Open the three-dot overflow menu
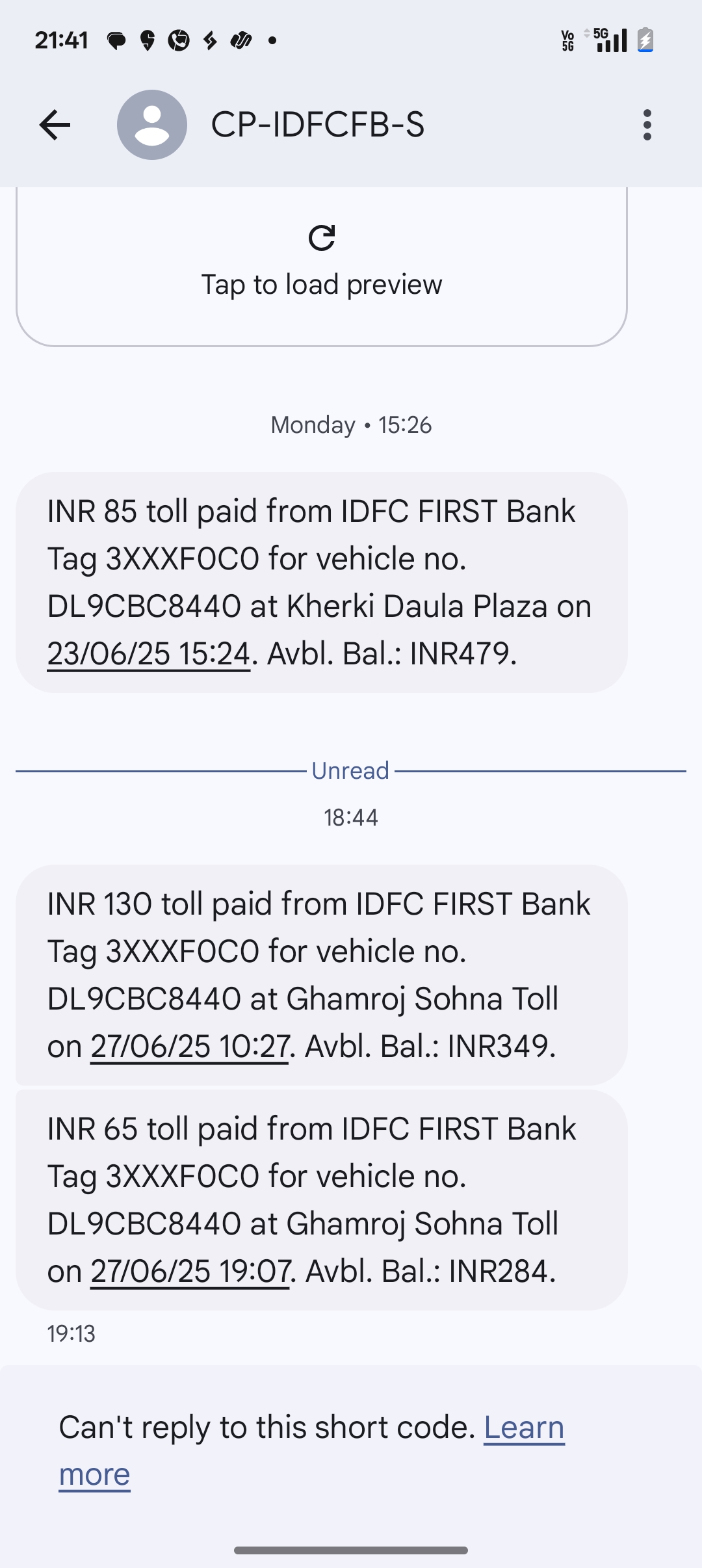702x1568 pixels. 647,125
